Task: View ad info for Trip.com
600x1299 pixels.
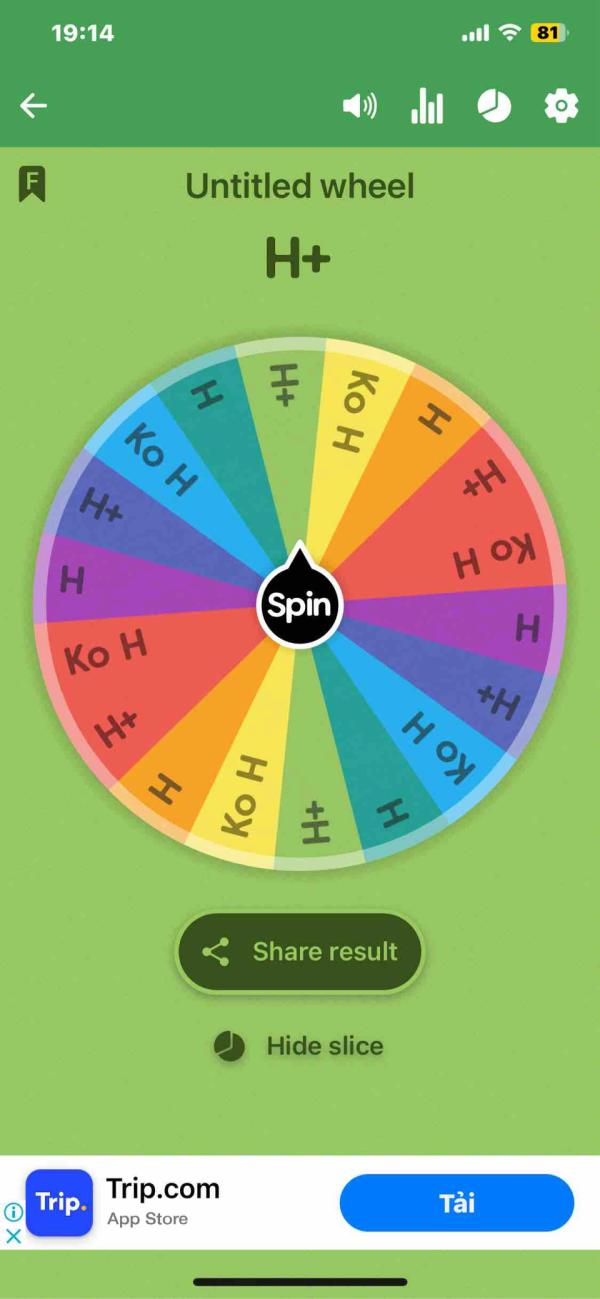Action: (x=14, y=1212)
